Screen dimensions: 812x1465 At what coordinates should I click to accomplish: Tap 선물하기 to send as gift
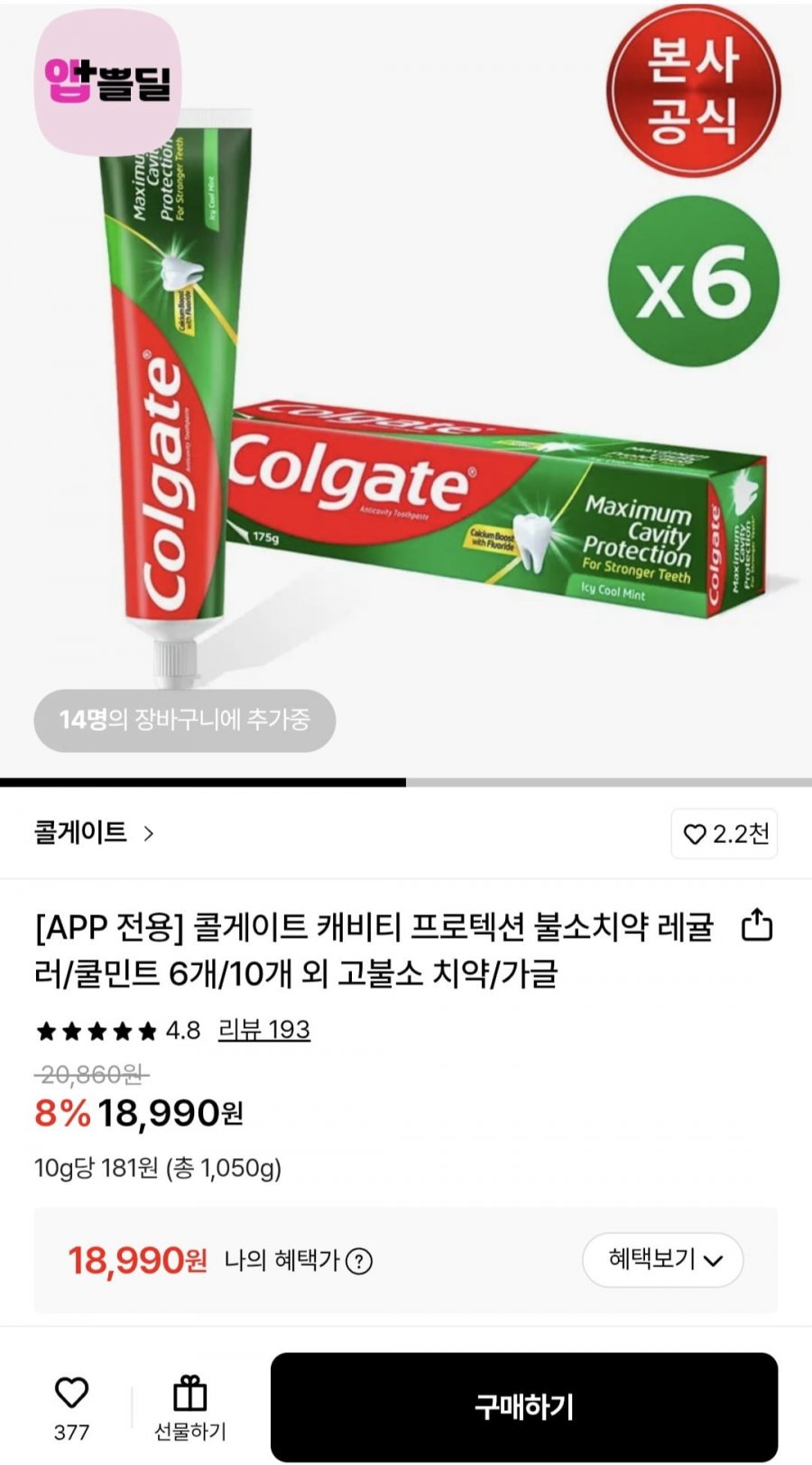(189, 1408)
